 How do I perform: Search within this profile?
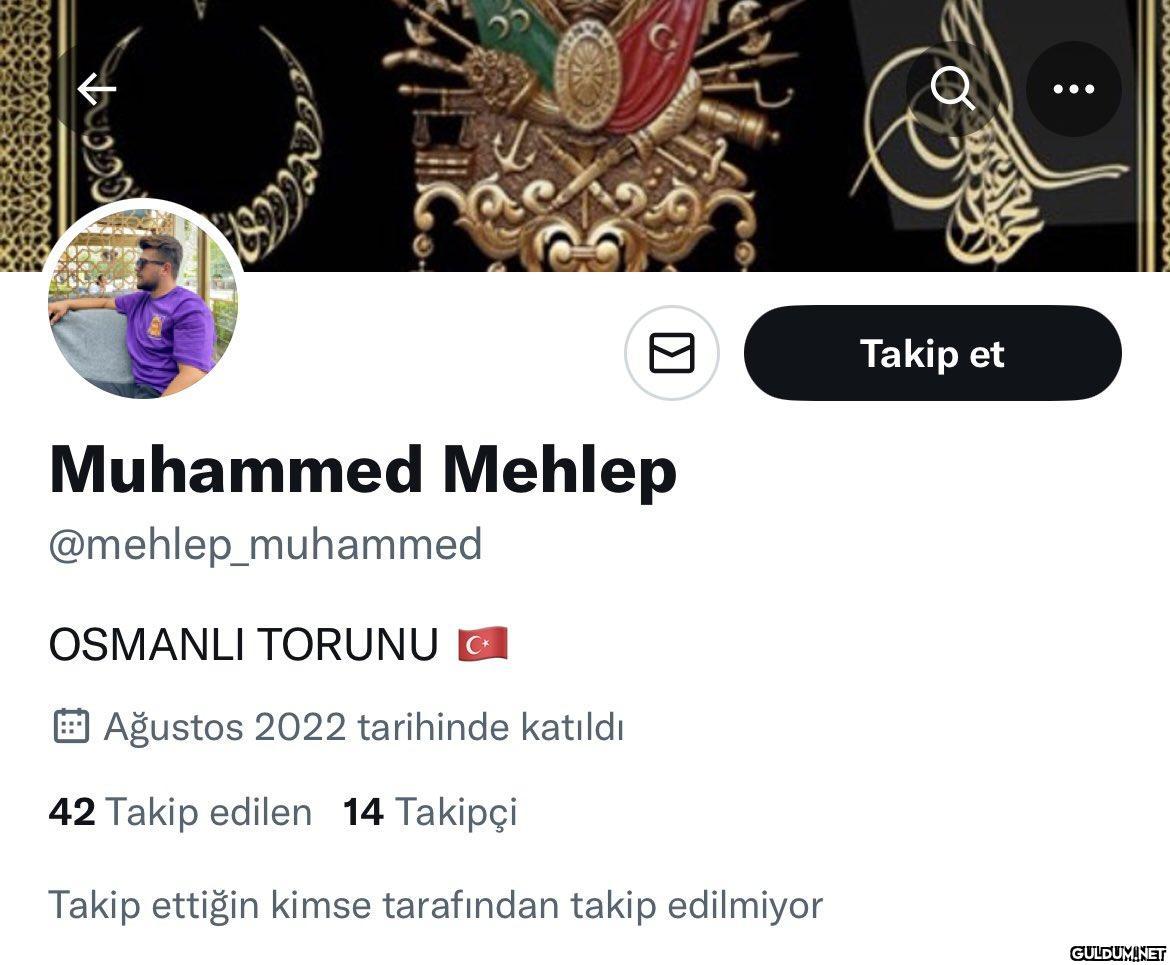(x=952, y=90)
